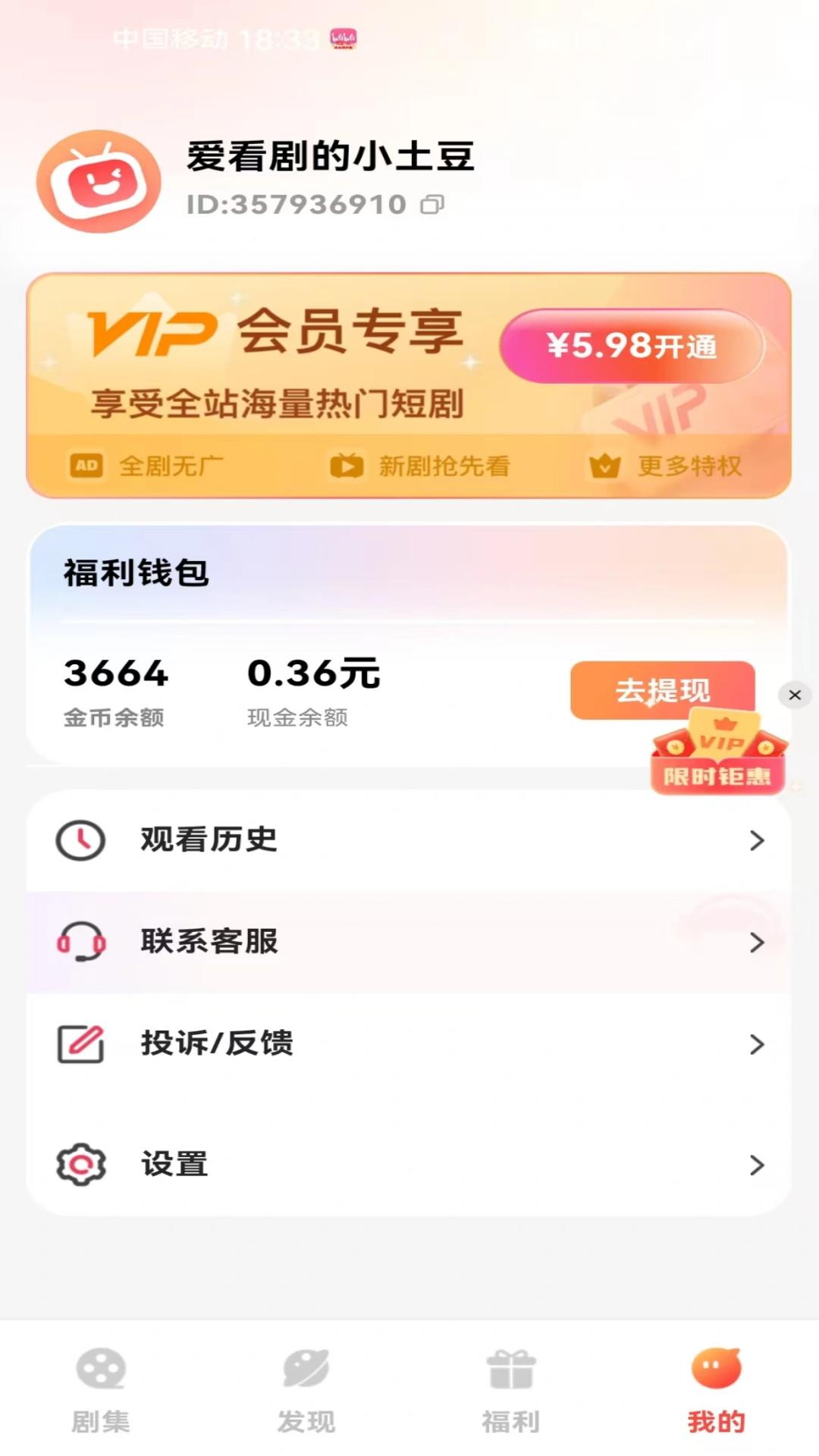This screenshot has height=1456, width=819.
Task: Dismiss the 限时钜惠 VIP popup
Action: coord(794,695)
